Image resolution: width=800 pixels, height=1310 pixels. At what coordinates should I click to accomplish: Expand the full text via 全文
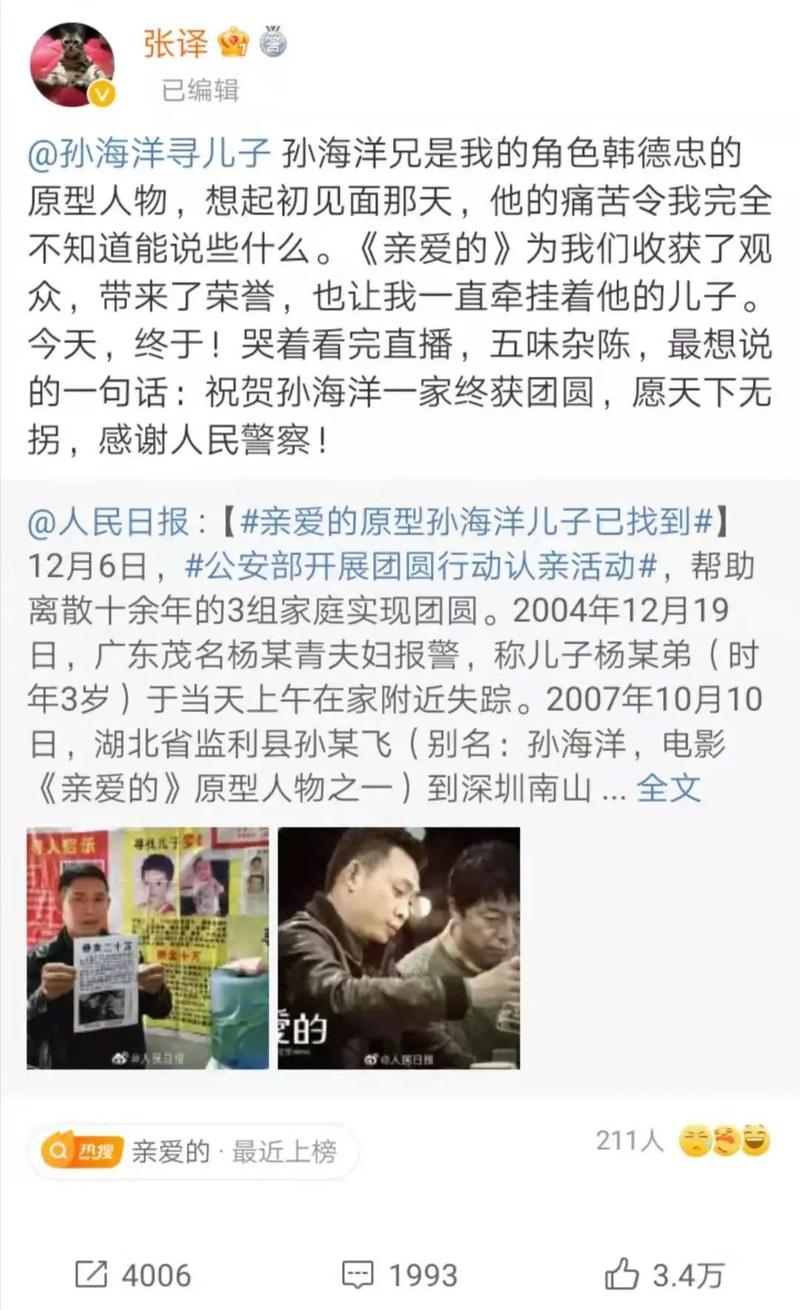click(x=669, y=787)
